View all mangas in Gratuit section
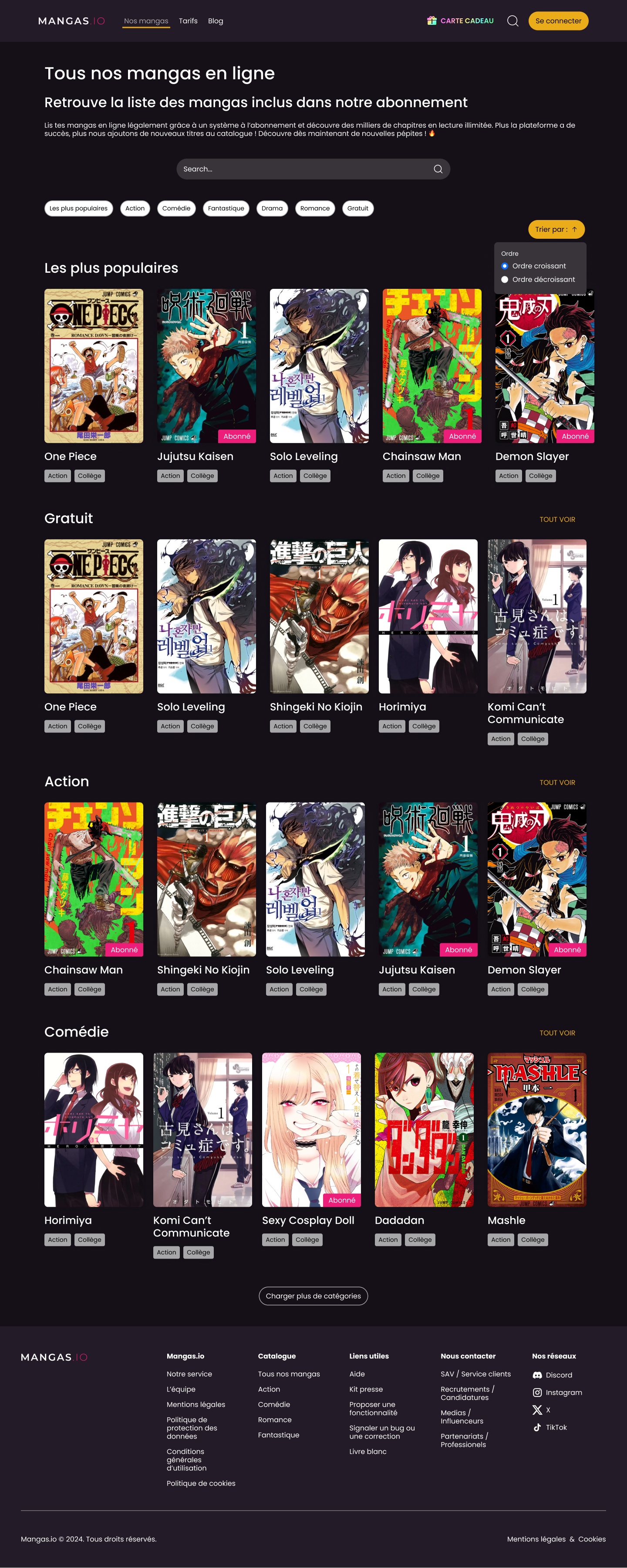This screenshot has height=1568, width=627. tap(557, 519)
